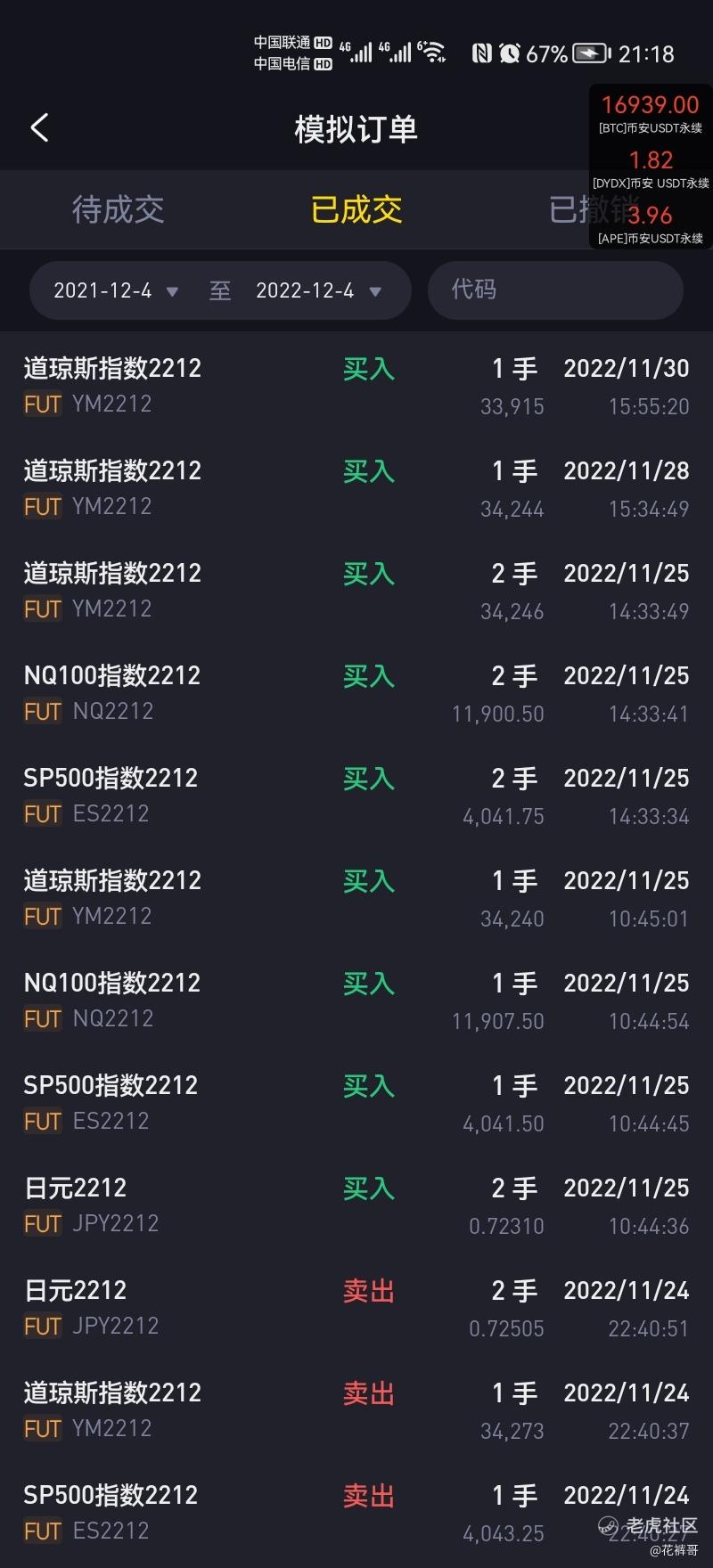Open the SP500指数2212 order at 14:33:34
Screen dimensions: 713x1568
[x=356, y=795]
